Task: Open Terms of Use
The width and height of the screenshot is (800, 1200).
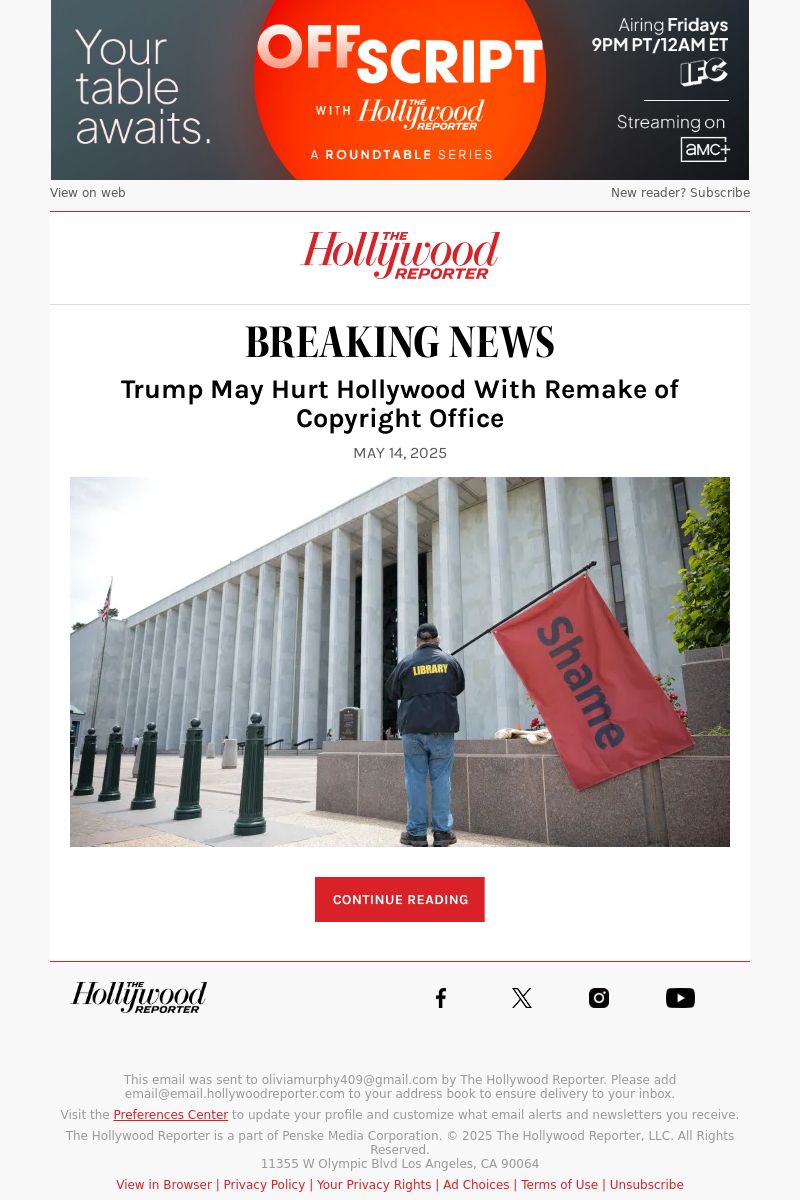Action: click(x=559, y=1185)
